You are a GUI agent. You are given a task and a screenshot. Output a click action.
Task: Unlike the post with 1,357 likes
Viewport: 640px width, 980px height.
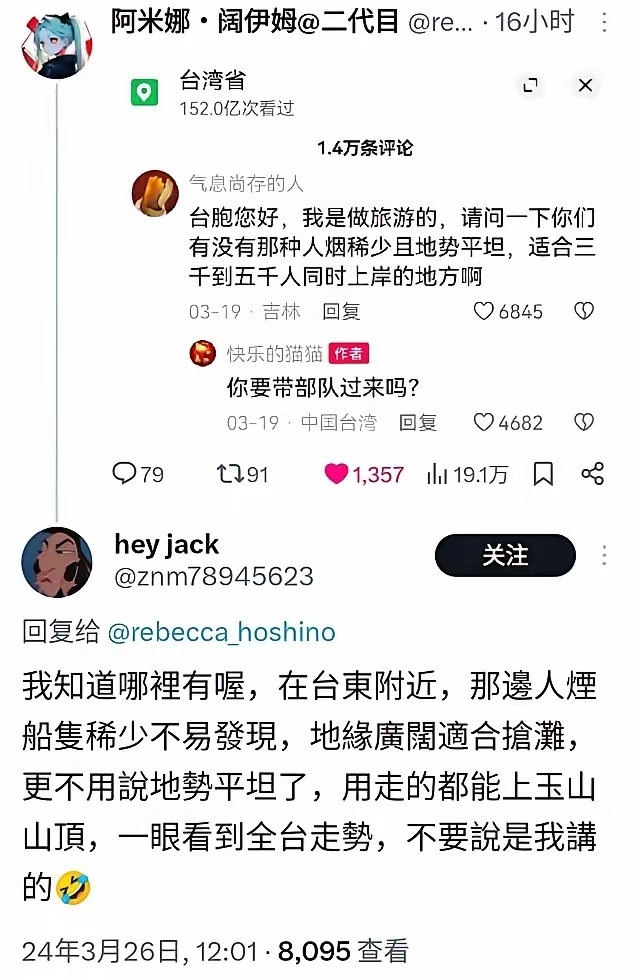point(337,474)
